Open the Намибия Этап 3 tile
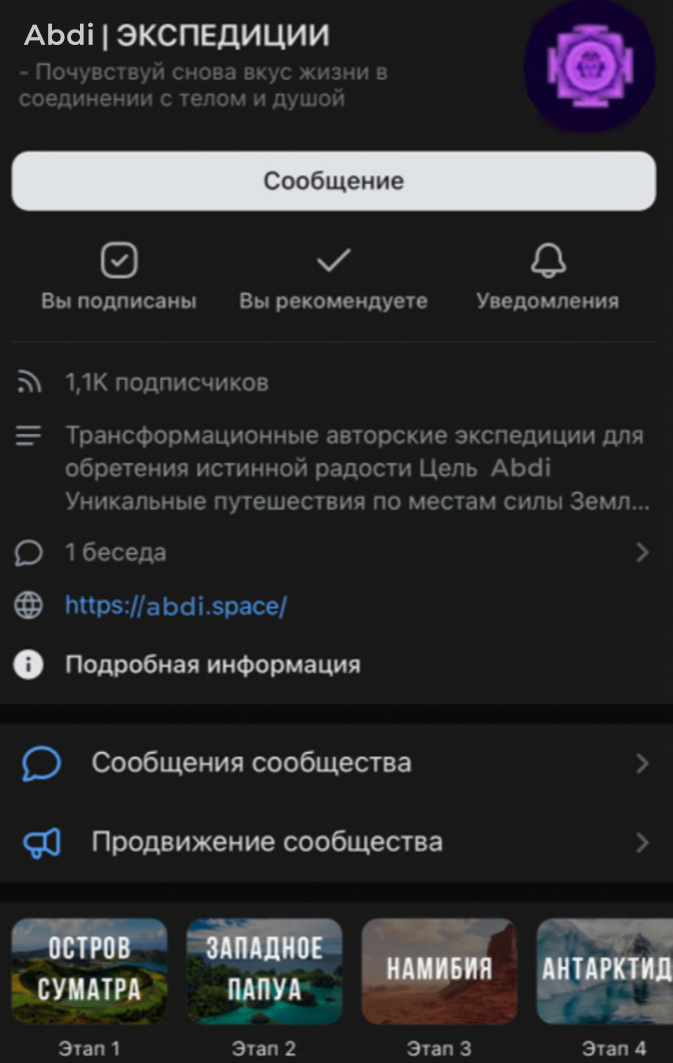673x1063 pixels. (439, 971)
